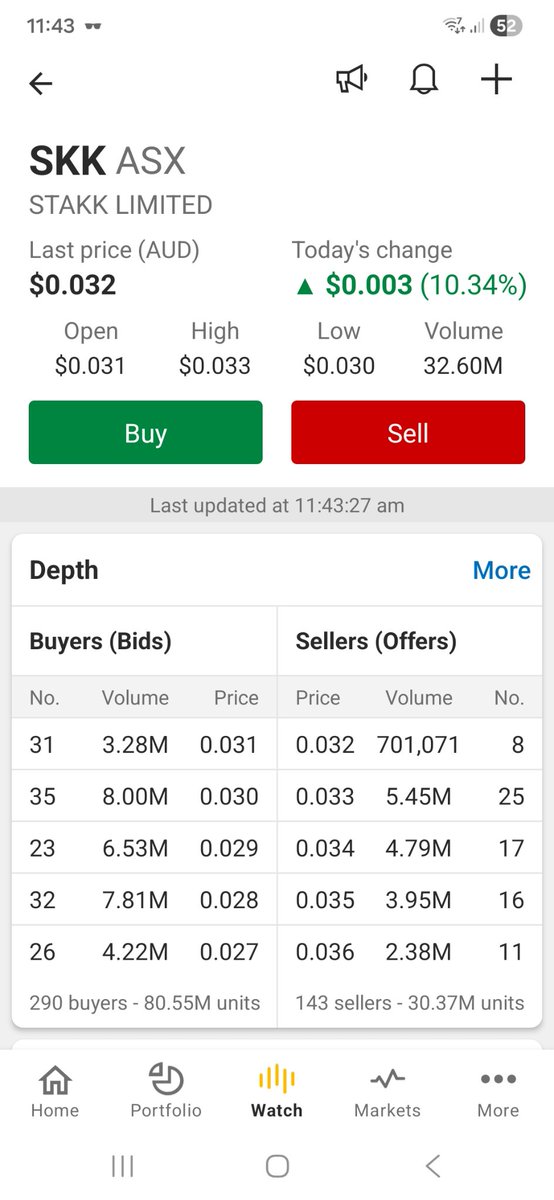
Task: Tap the green Buy button
Action: click(146, 433)
